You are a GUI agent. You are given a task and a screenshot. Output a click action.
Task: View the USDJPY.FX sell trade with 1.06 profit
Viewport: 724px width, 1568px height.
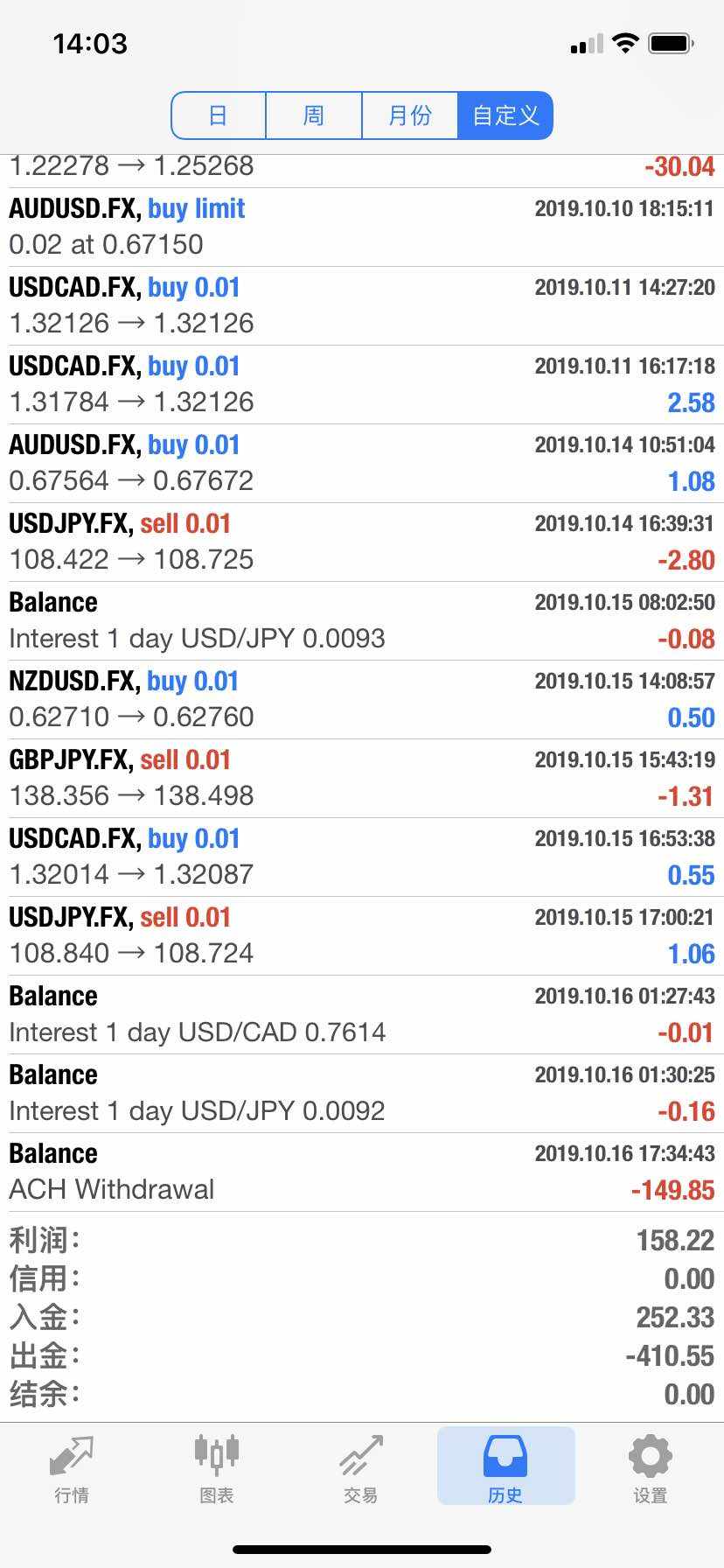[x=362, y=935]
